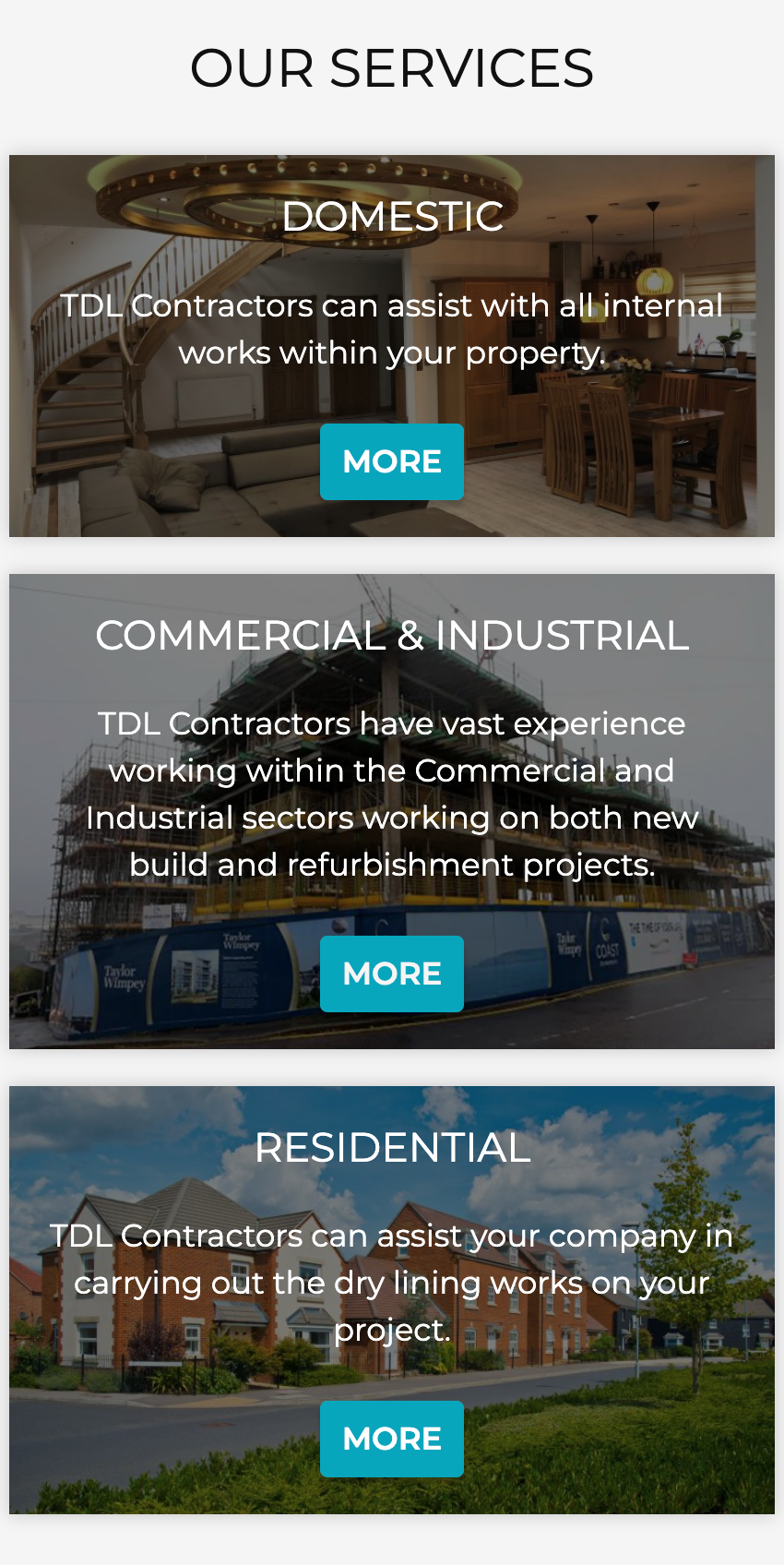Click the Commercial sectors description paragraph
The height and width of the screenshot is (1565, 784).
point(392,794)
